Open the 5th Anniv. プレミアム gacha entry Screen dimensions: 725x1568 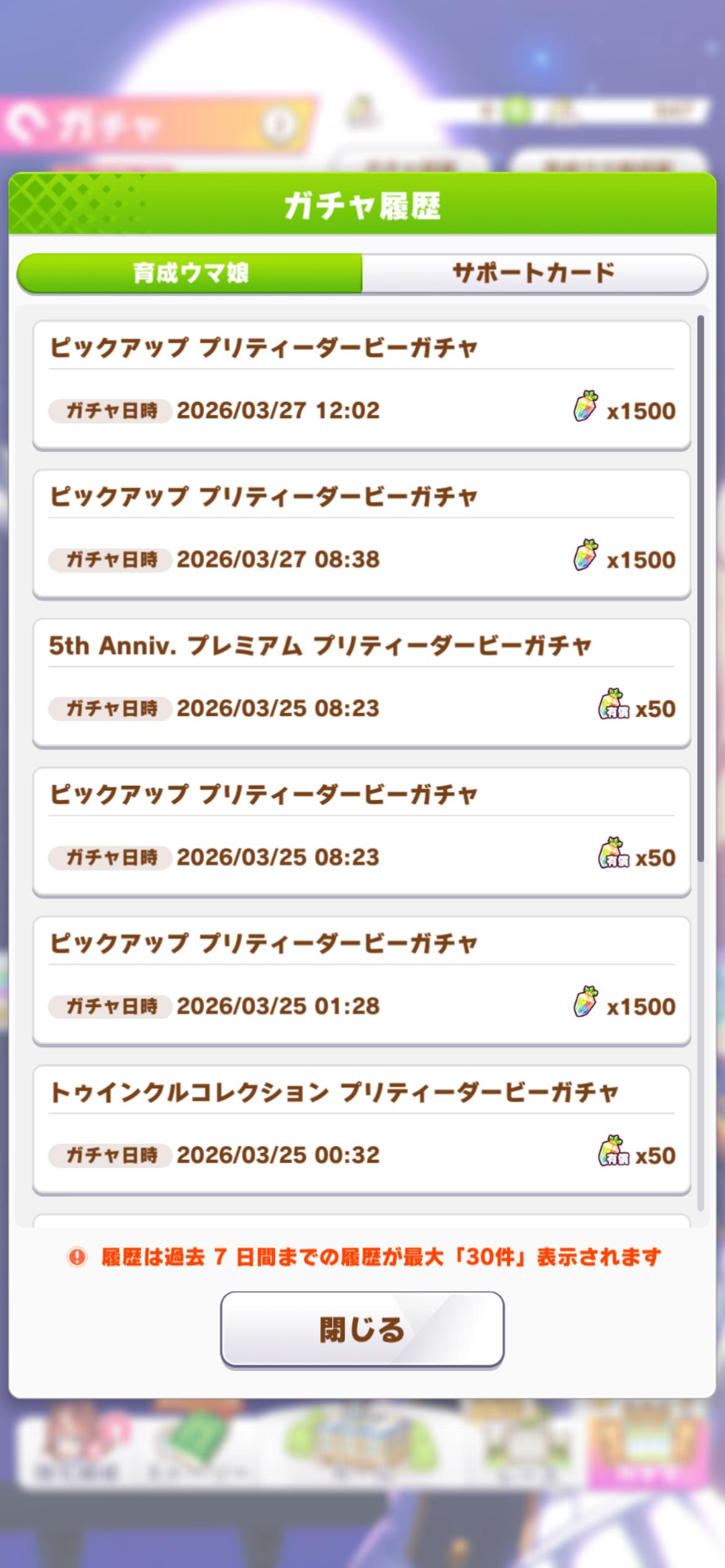(x=362, y=683)
